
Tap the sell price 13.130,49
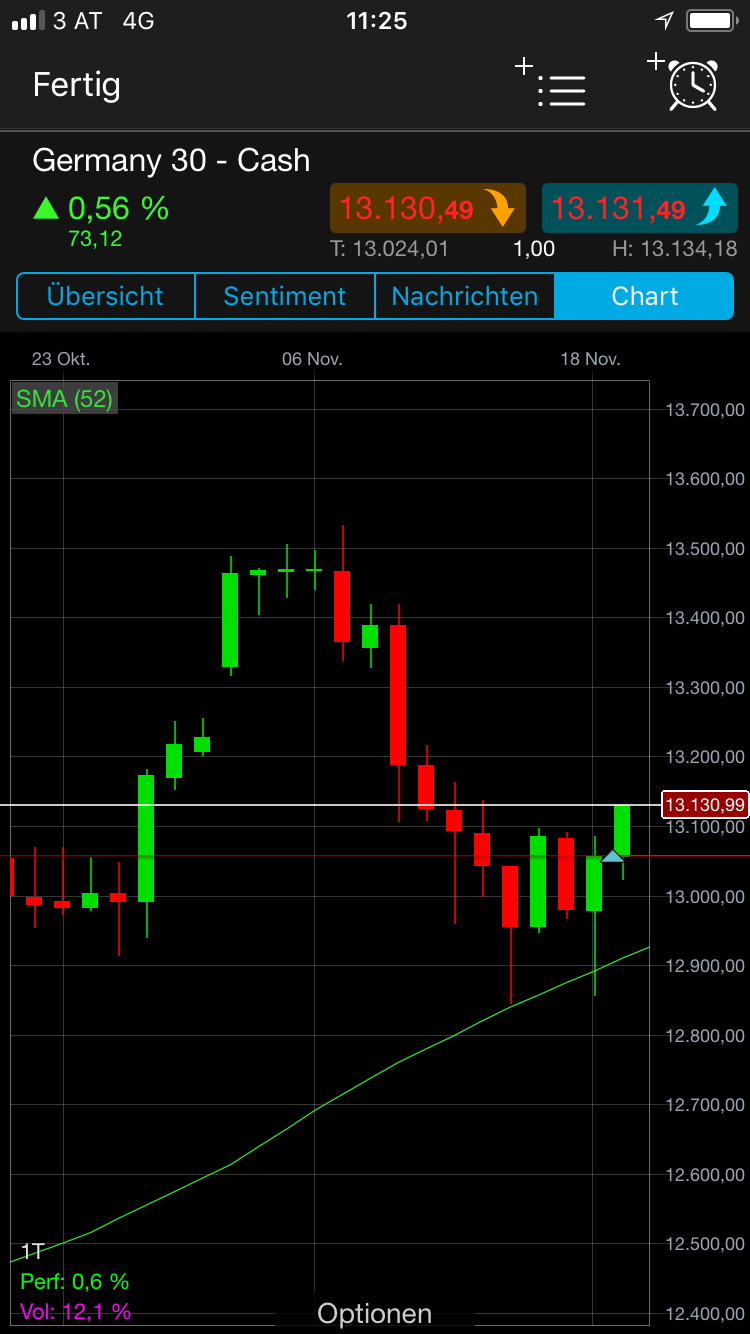pos(428,209)
